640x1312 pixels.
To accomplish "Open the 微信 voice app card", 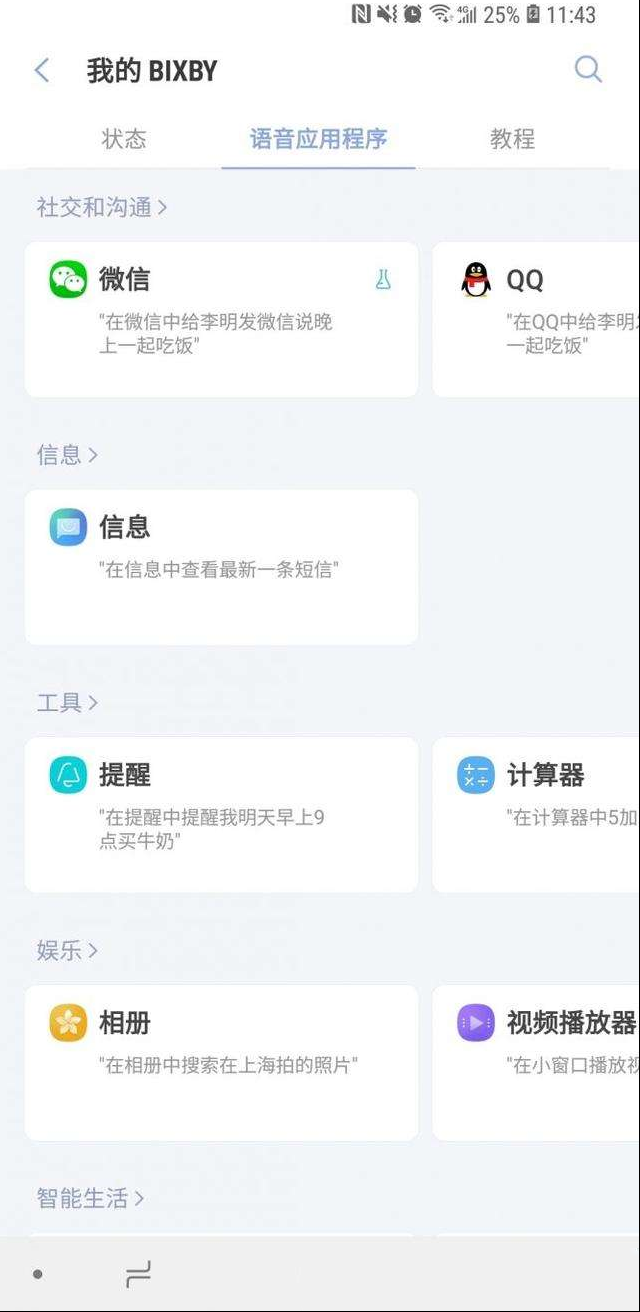I will click(x=221, y=319).
